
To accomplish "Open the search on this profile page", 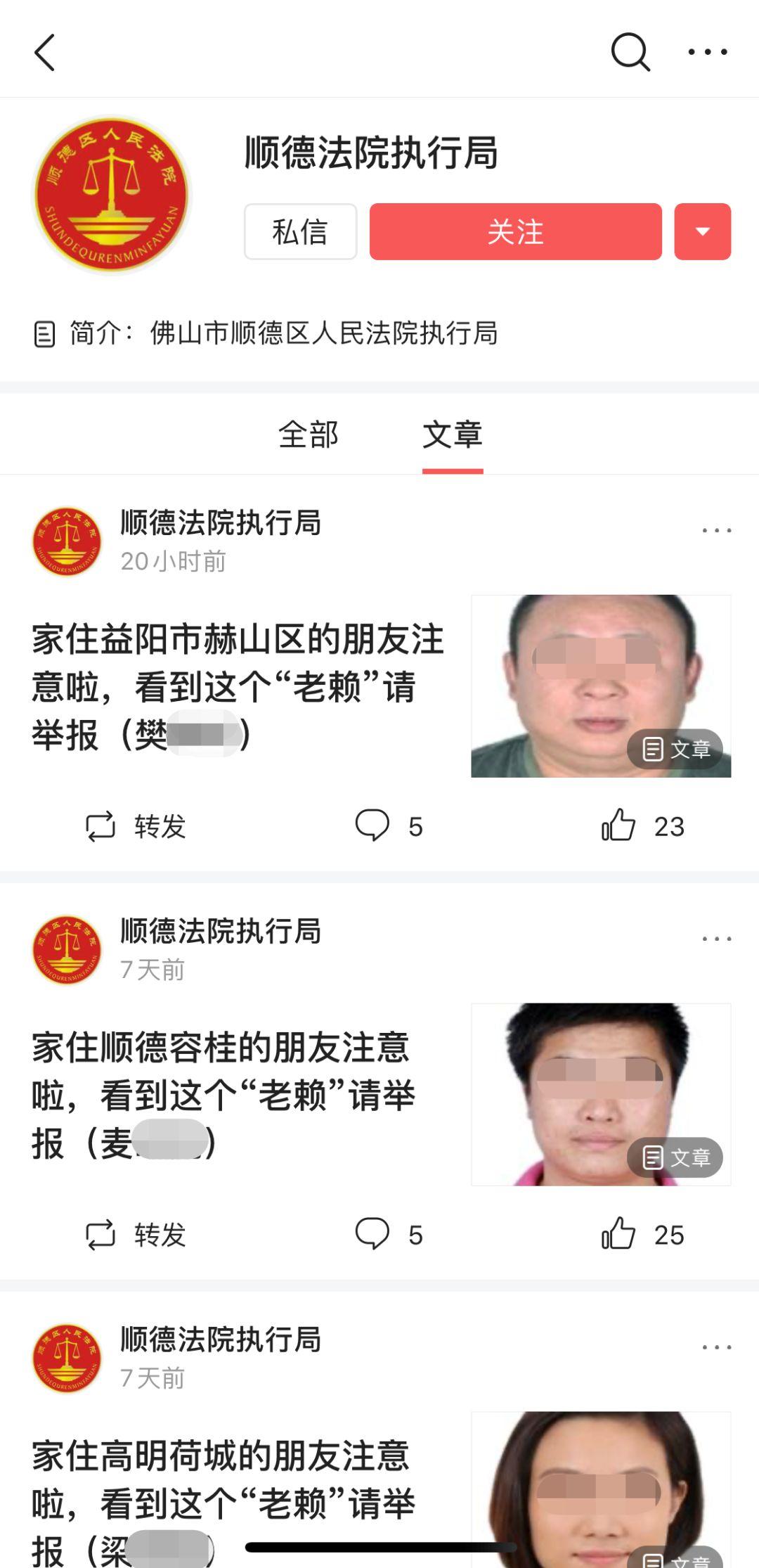I will 630,51.
